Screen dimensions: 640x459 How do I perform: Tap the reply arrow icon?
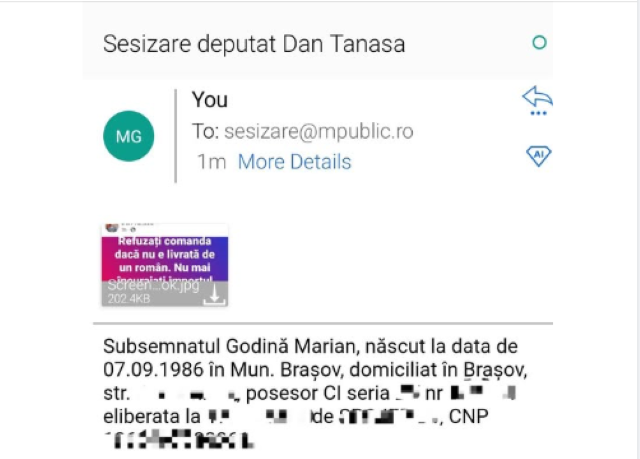pyautogui.click(x=537, y=96)
